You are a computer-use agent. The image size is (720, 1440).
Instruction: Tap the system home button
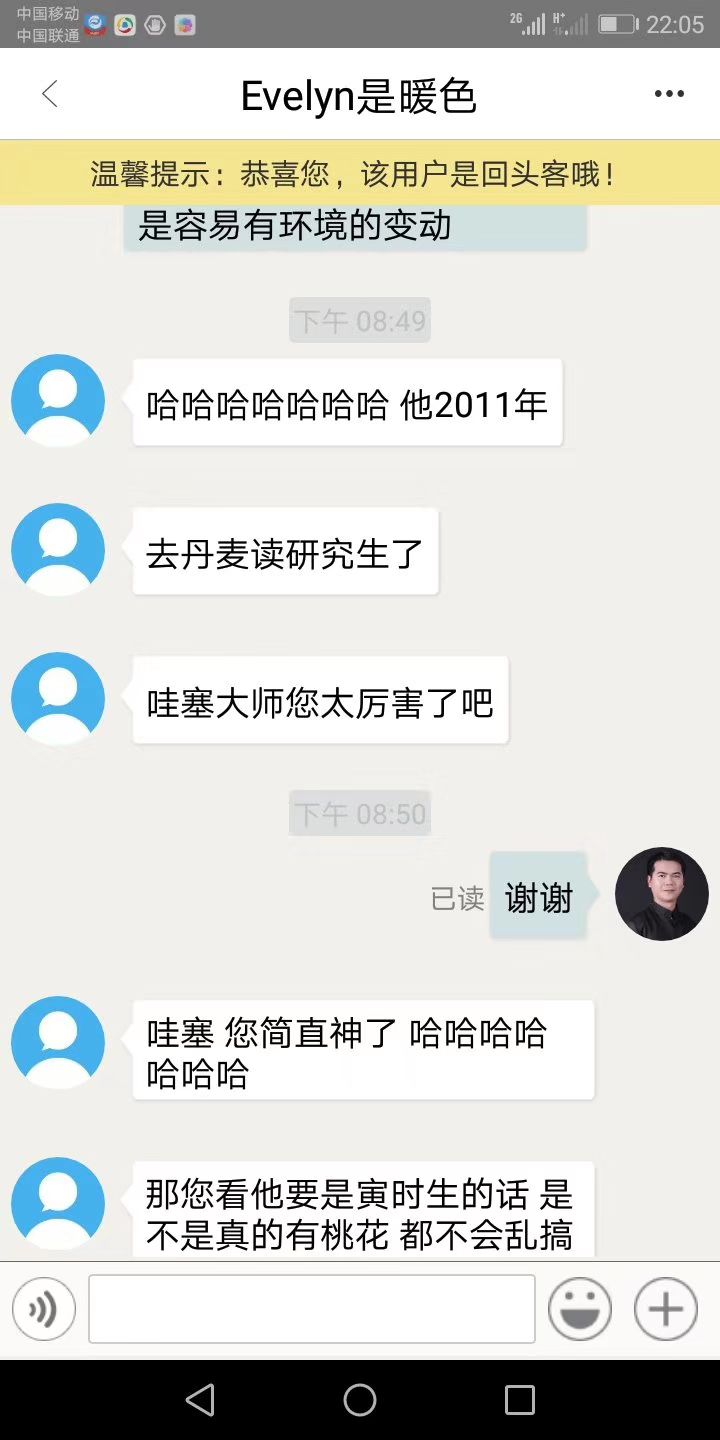point(360,1400)
